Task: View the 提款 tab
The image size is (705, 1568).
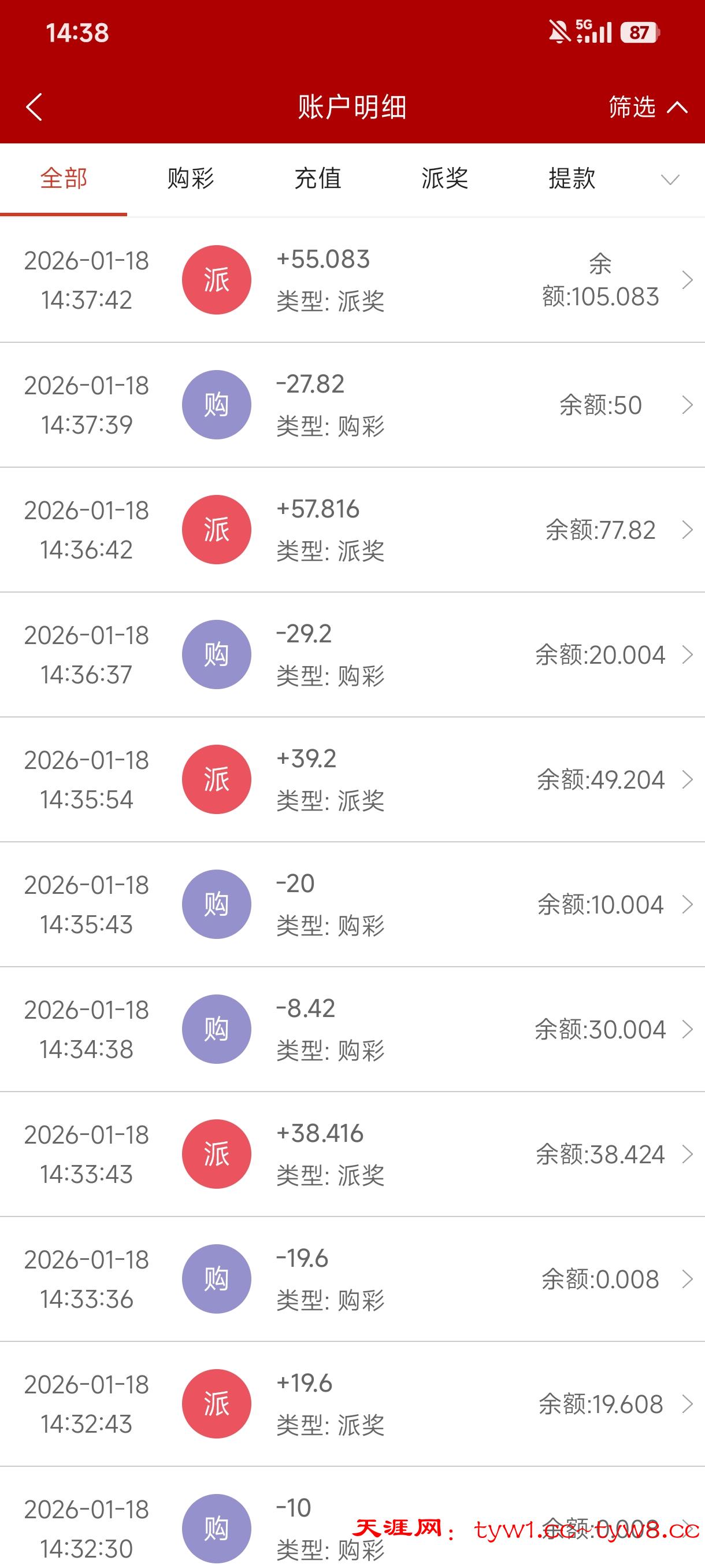Action: click(571, 179)
